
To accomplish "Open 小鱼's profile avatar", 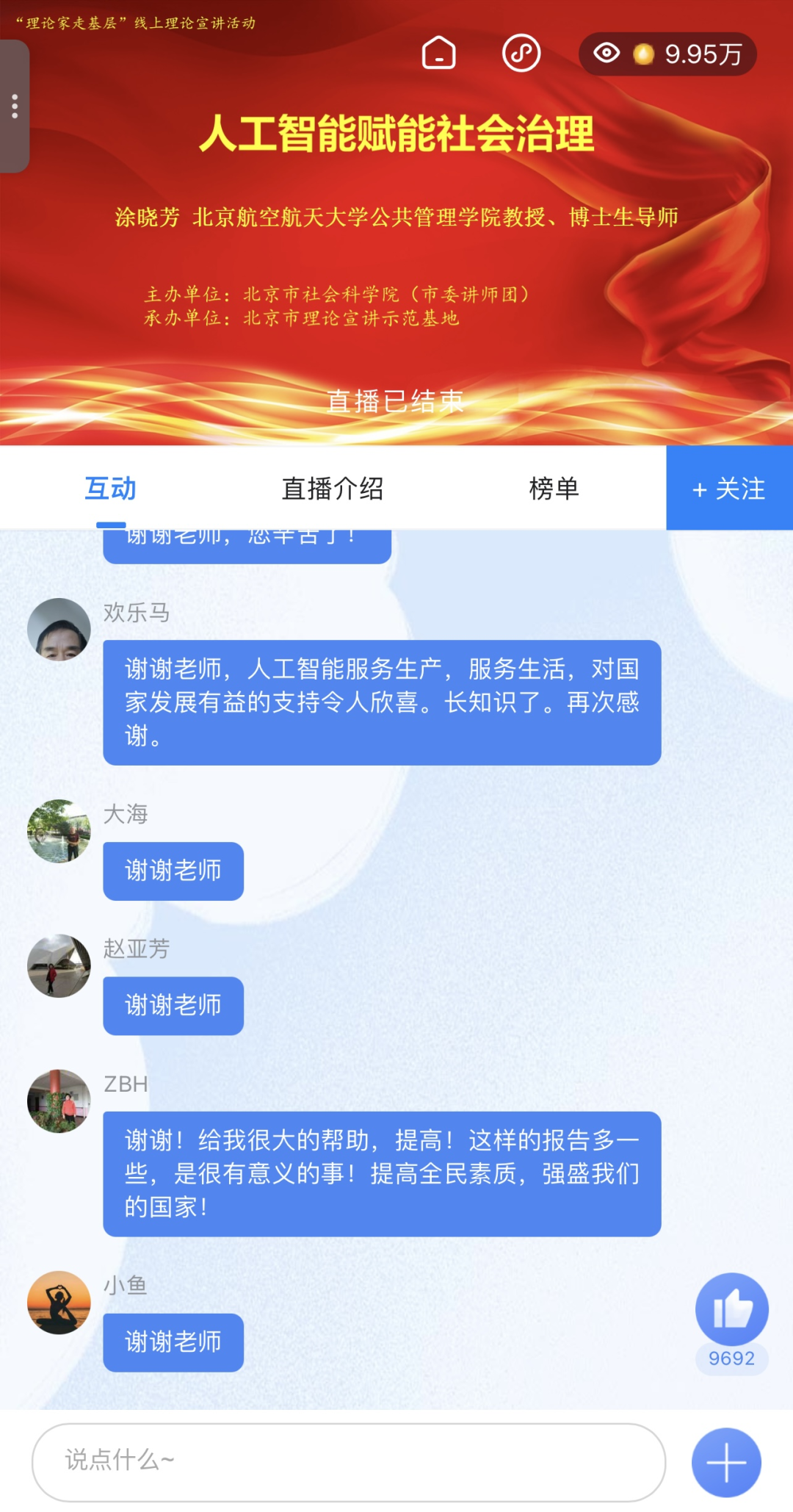I will tap(59, 1302).
